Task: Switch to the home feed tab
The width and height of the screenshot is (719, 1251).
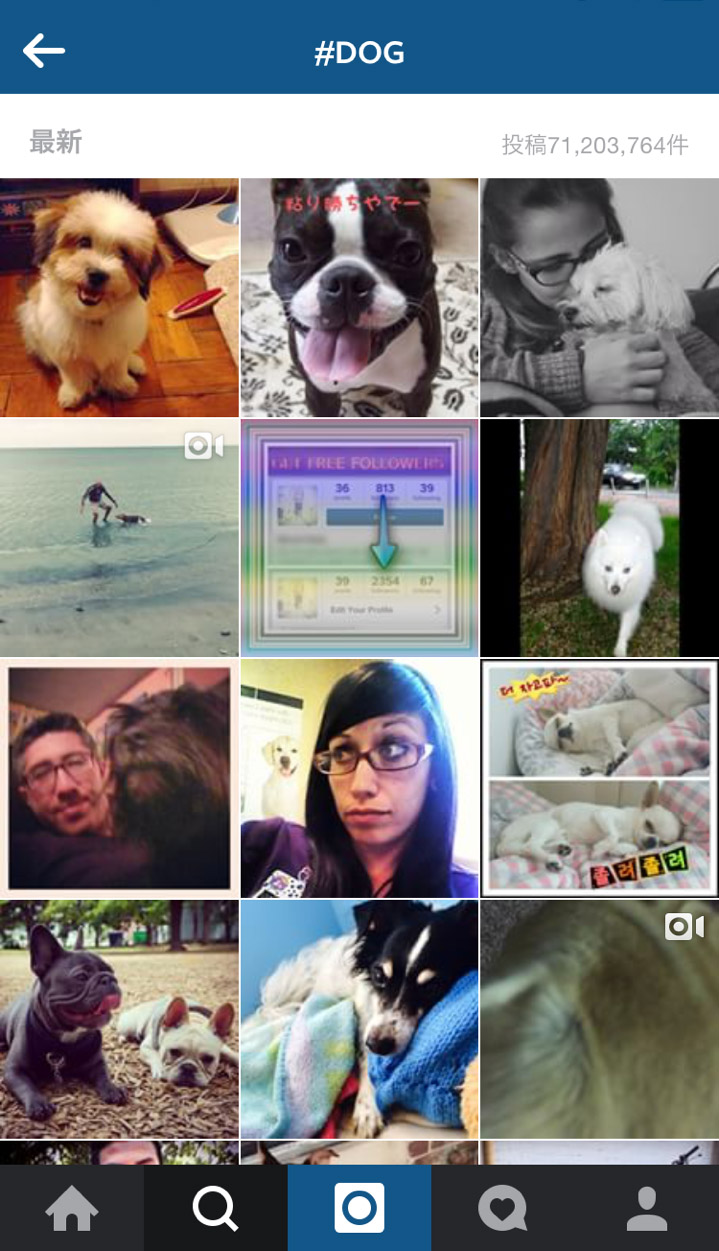Action: point(72,1208)
